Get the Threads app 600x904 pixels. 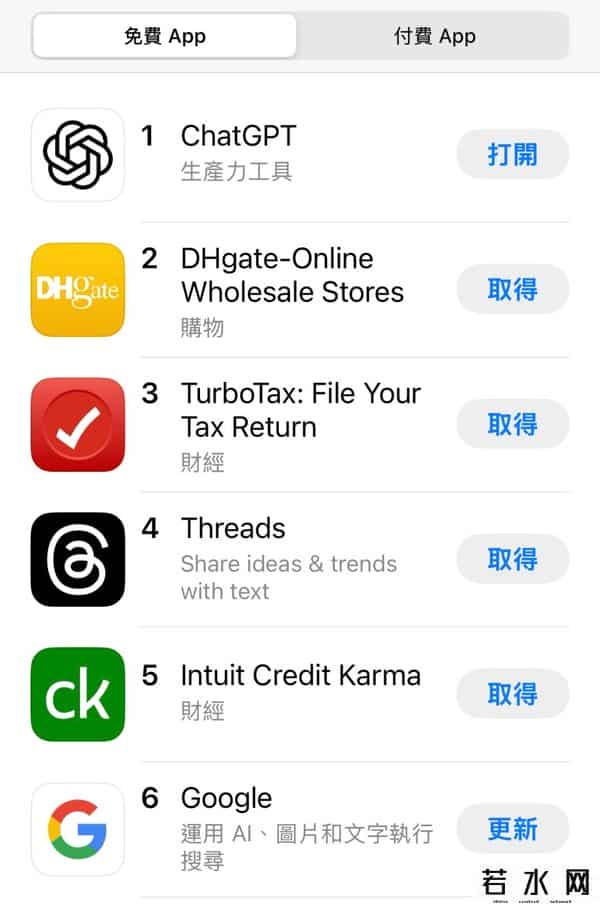coord(512,559)
